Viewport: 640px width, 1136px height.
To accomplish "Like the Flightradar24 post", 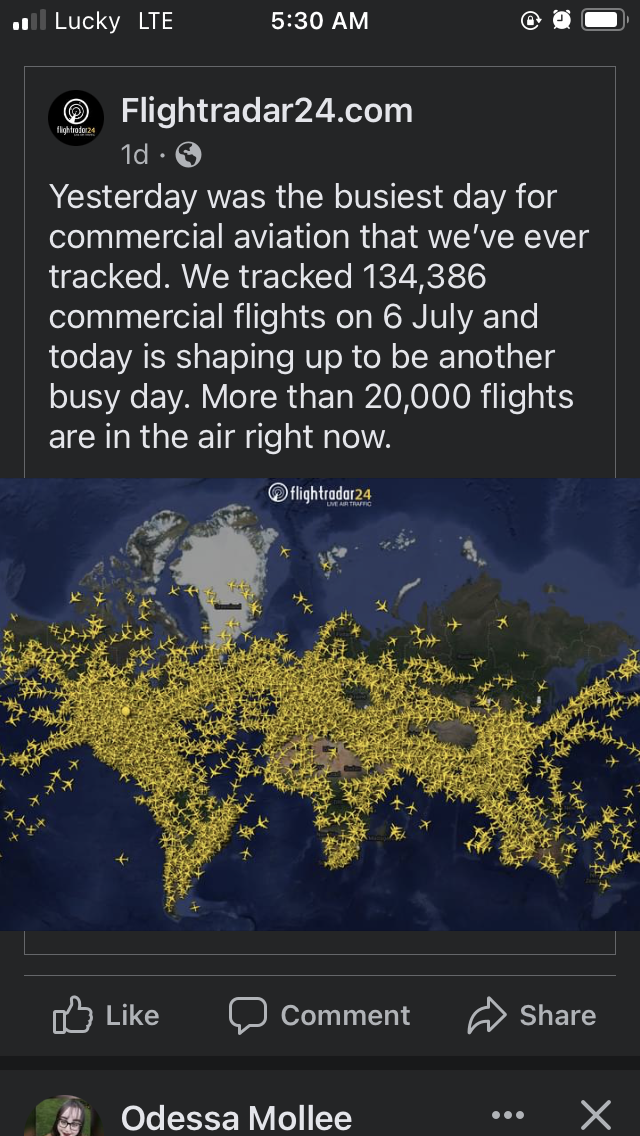I will 106,1015.
